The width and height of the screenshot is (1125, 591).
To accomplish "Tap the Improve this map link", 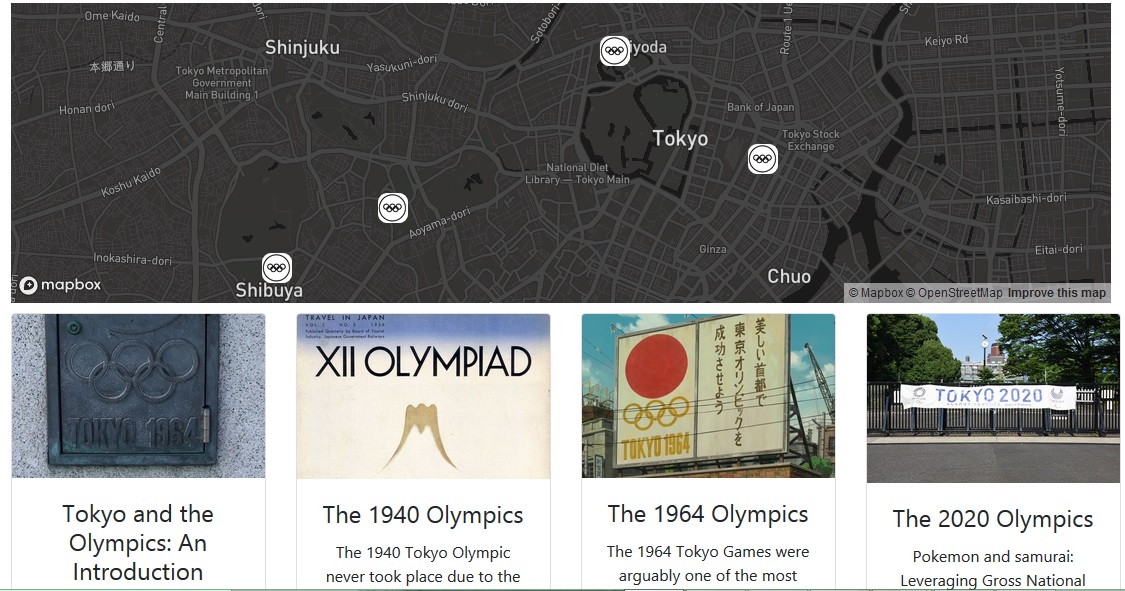I will [x=1056, y=293].
